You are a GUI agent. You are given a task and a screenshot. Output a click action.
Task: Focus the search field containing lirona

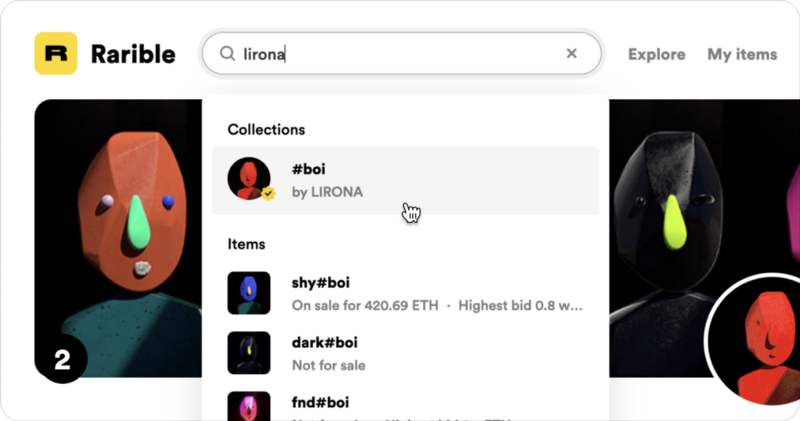400,54
